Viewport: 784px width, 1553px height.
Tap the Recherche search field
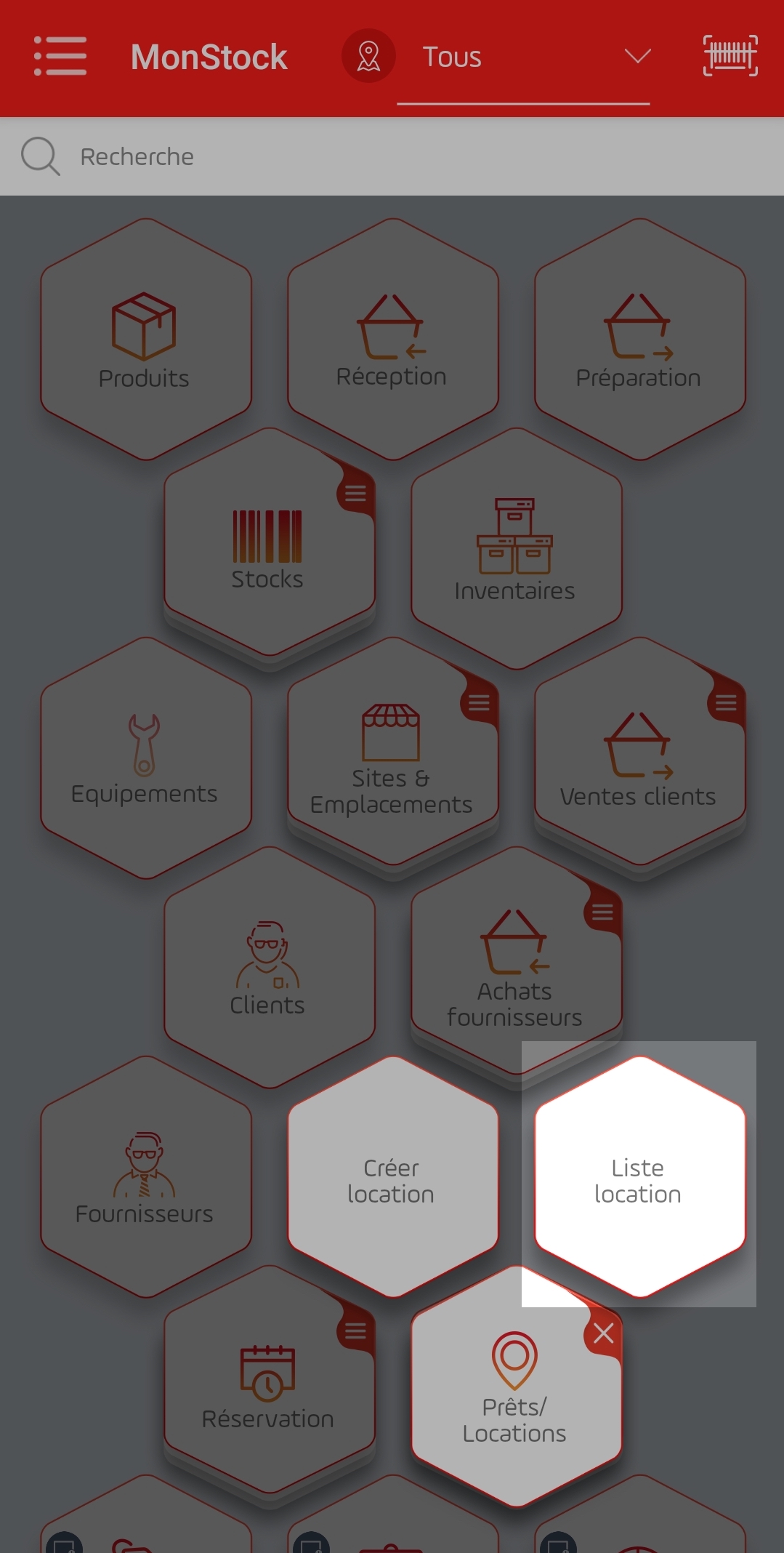pos(392,156)
